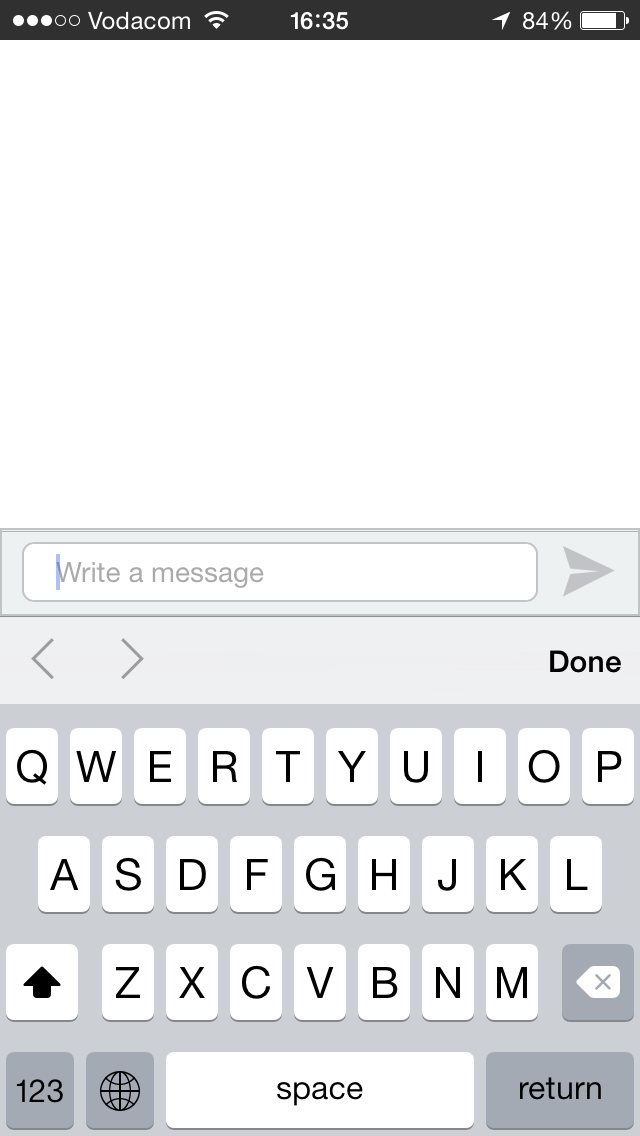
Task: Focus the Write a message field
Action: point(280,572)
